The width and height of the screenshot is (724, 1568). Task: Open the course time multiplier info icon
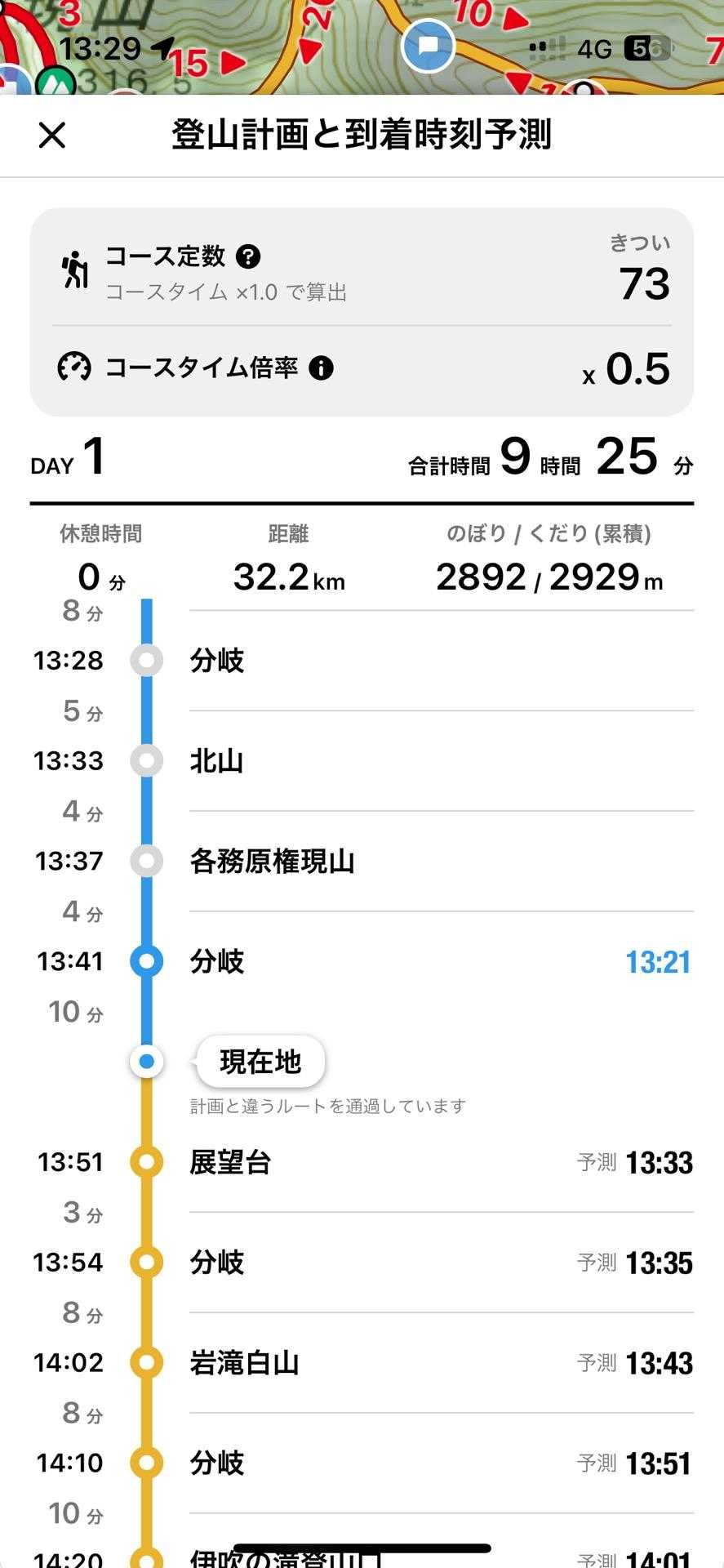point(321,368)
